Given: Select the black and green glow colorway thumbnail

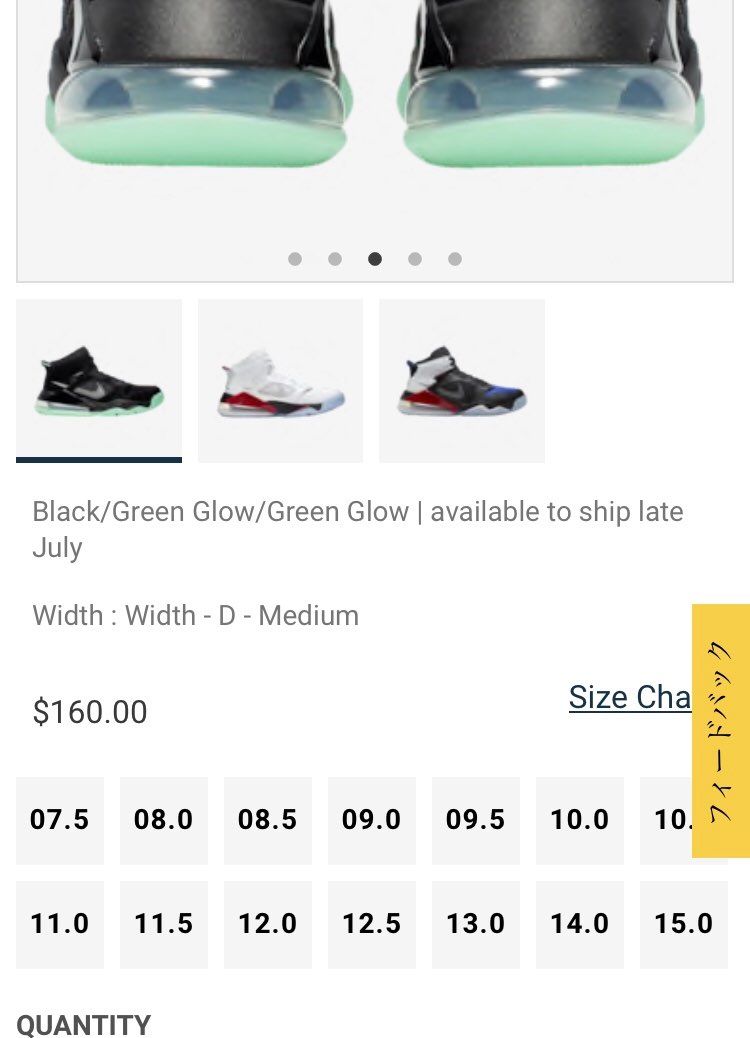Looking at the screenshot, I should pos(99,381).
